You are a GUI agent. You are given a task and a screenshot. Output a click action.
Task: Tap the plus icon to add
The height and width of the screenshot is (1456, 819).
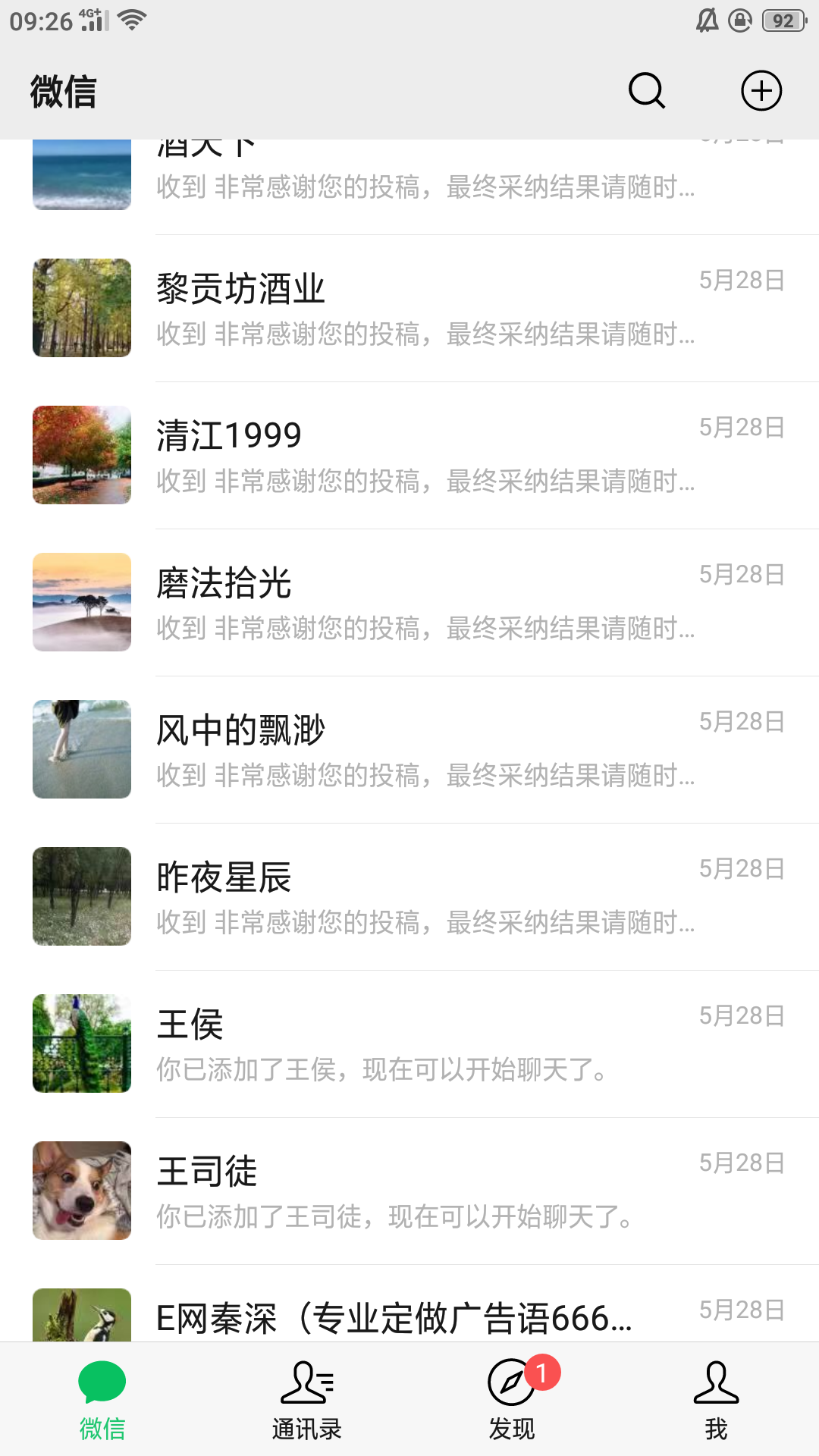click(x=761, y=92)
